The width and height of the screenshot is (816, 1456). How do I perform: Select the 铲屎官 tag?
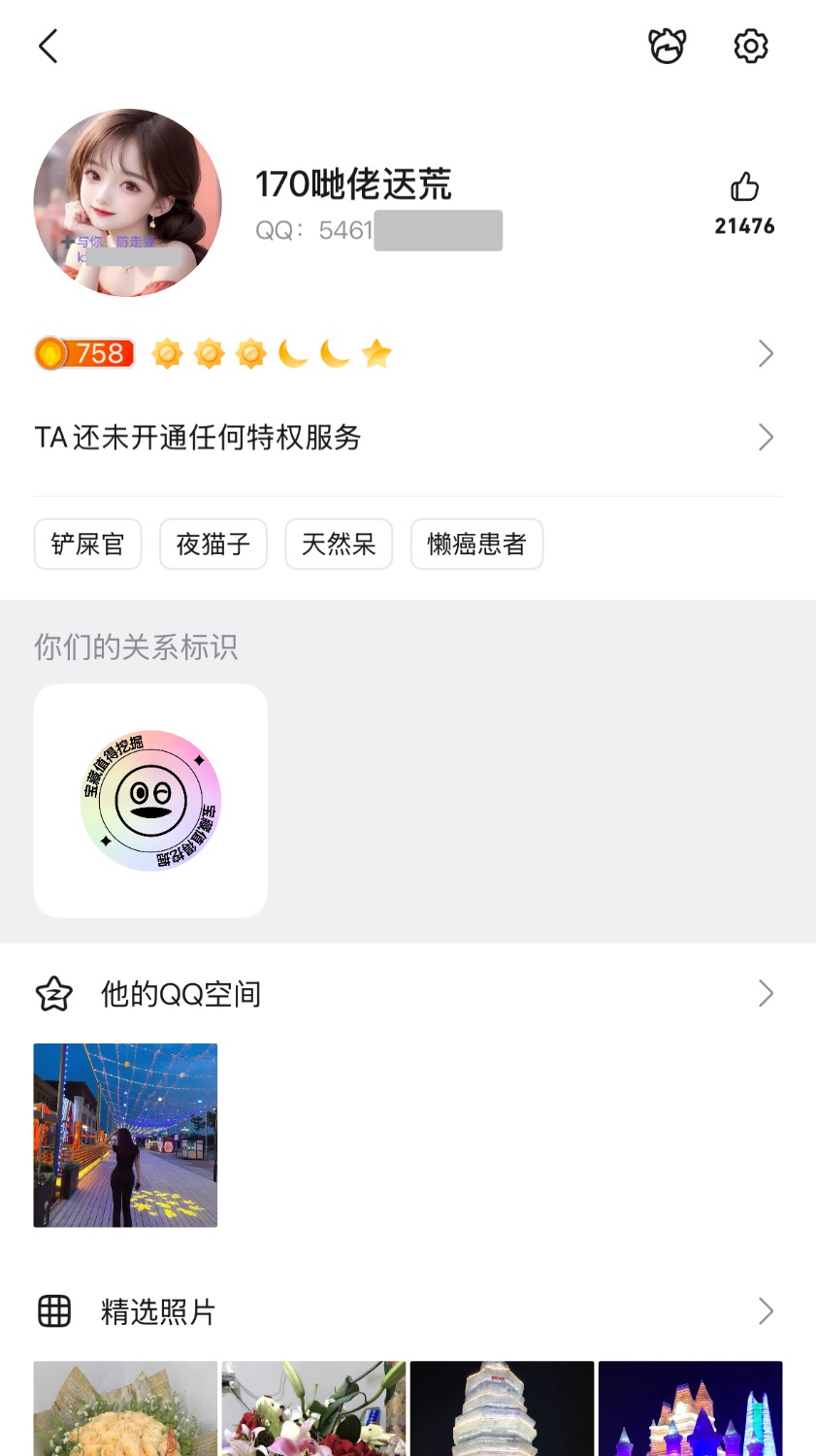coord(87,544)
